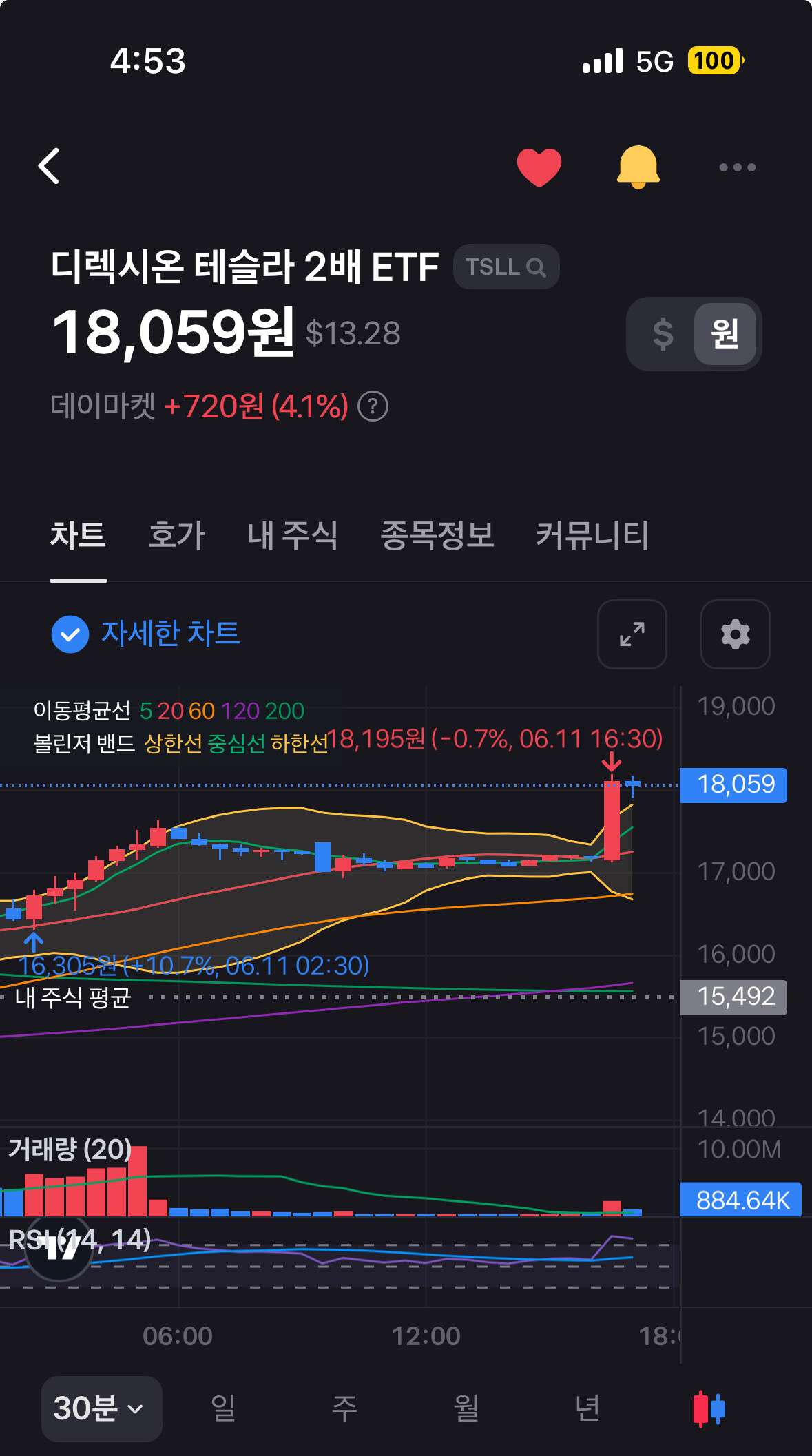Go to the 커뮤니티 tab
The height and width of the screenshot is (1456, 812).
[x=592, y=535]
